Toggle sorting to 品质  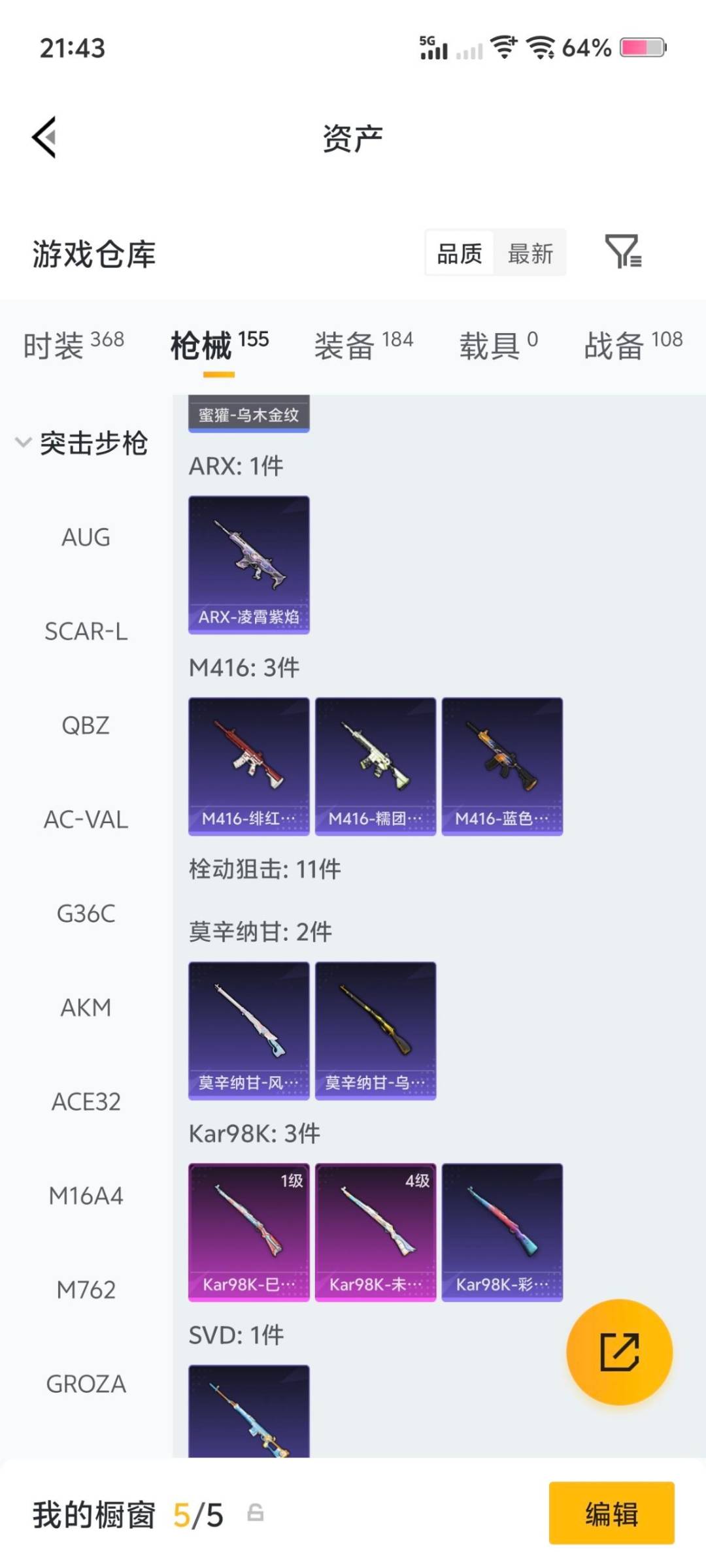[460, 253]
